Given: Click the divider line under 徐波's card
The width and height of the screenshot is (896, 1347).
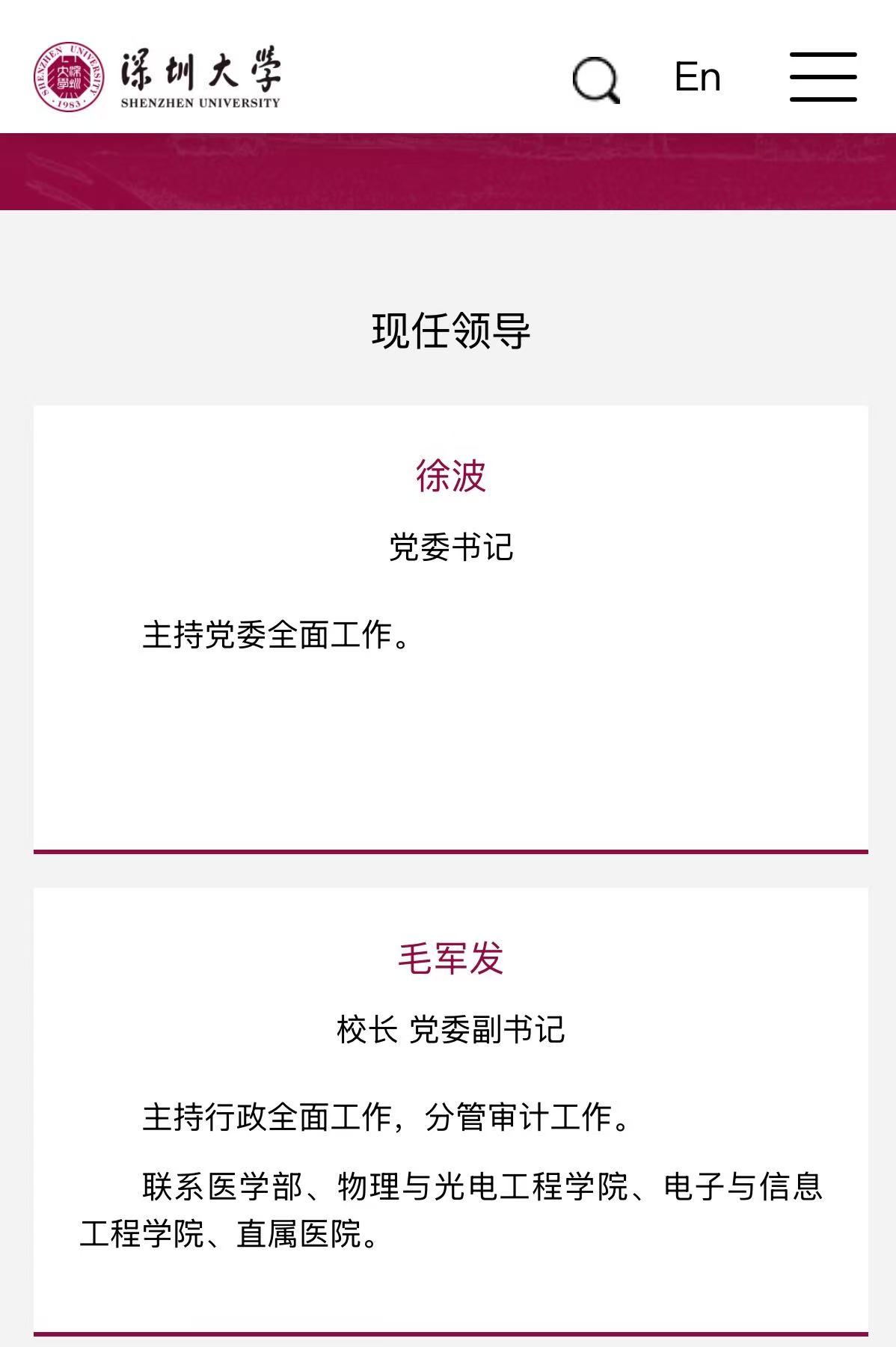Looking at the screenshot, I should 447,851.
